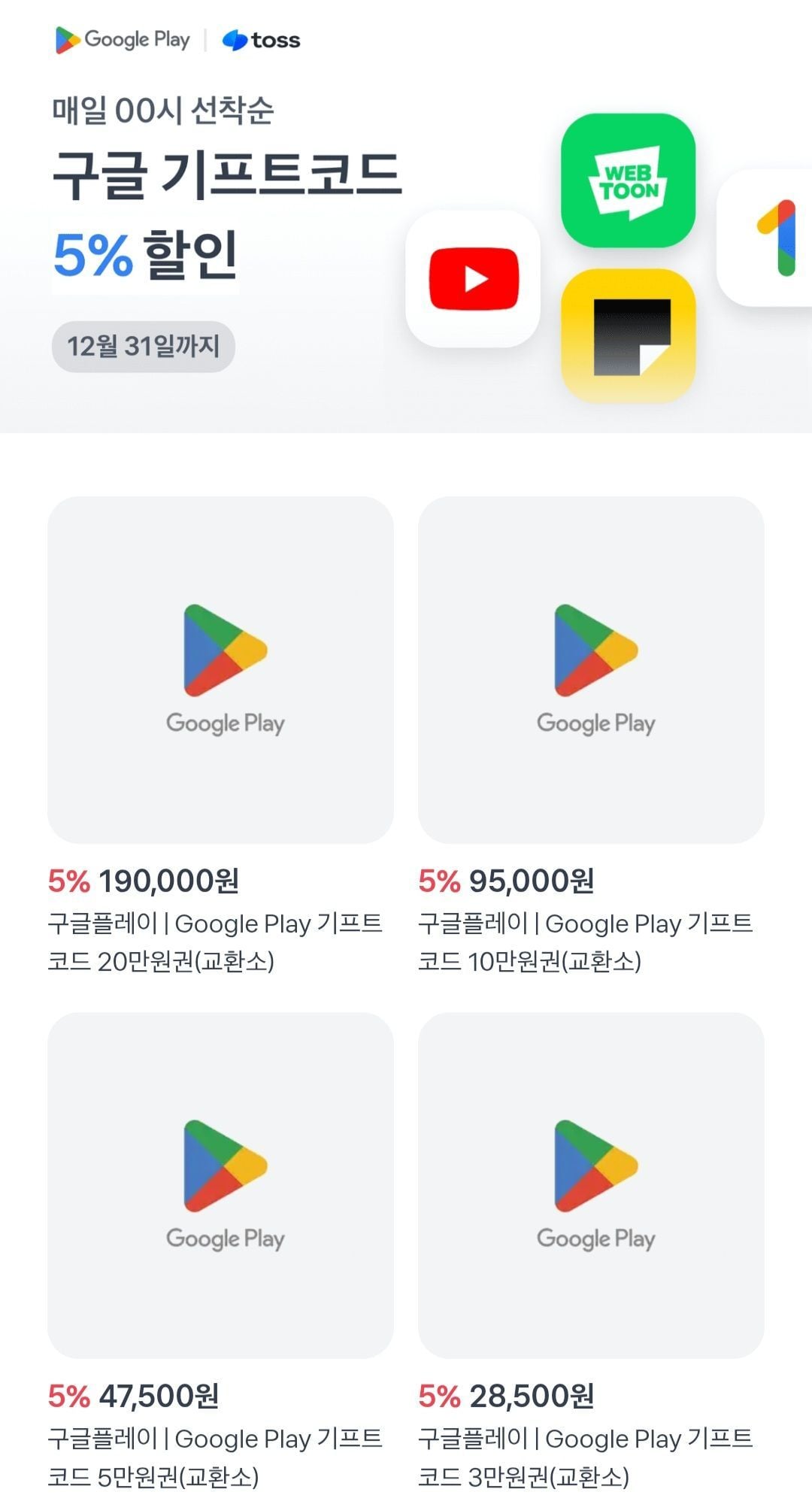Image resolution: width=812 pixels, height=1495 pixels.
Task: Tap the 28,500원 Google Play 3만원권 product
Action: tap(591, 1185)
